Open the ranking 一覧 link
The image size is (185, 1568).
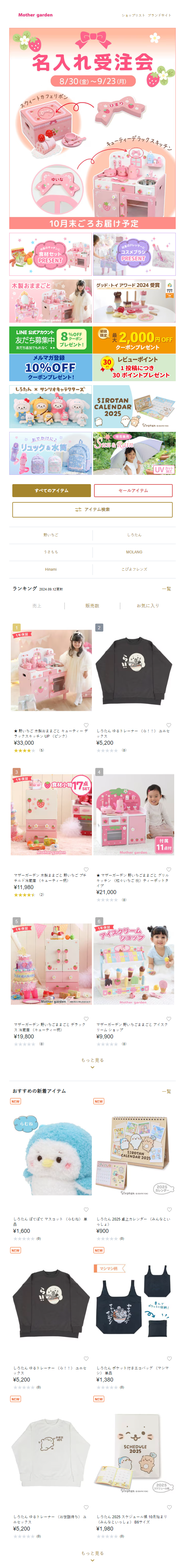pyautogui.click(x=166, y=589)
